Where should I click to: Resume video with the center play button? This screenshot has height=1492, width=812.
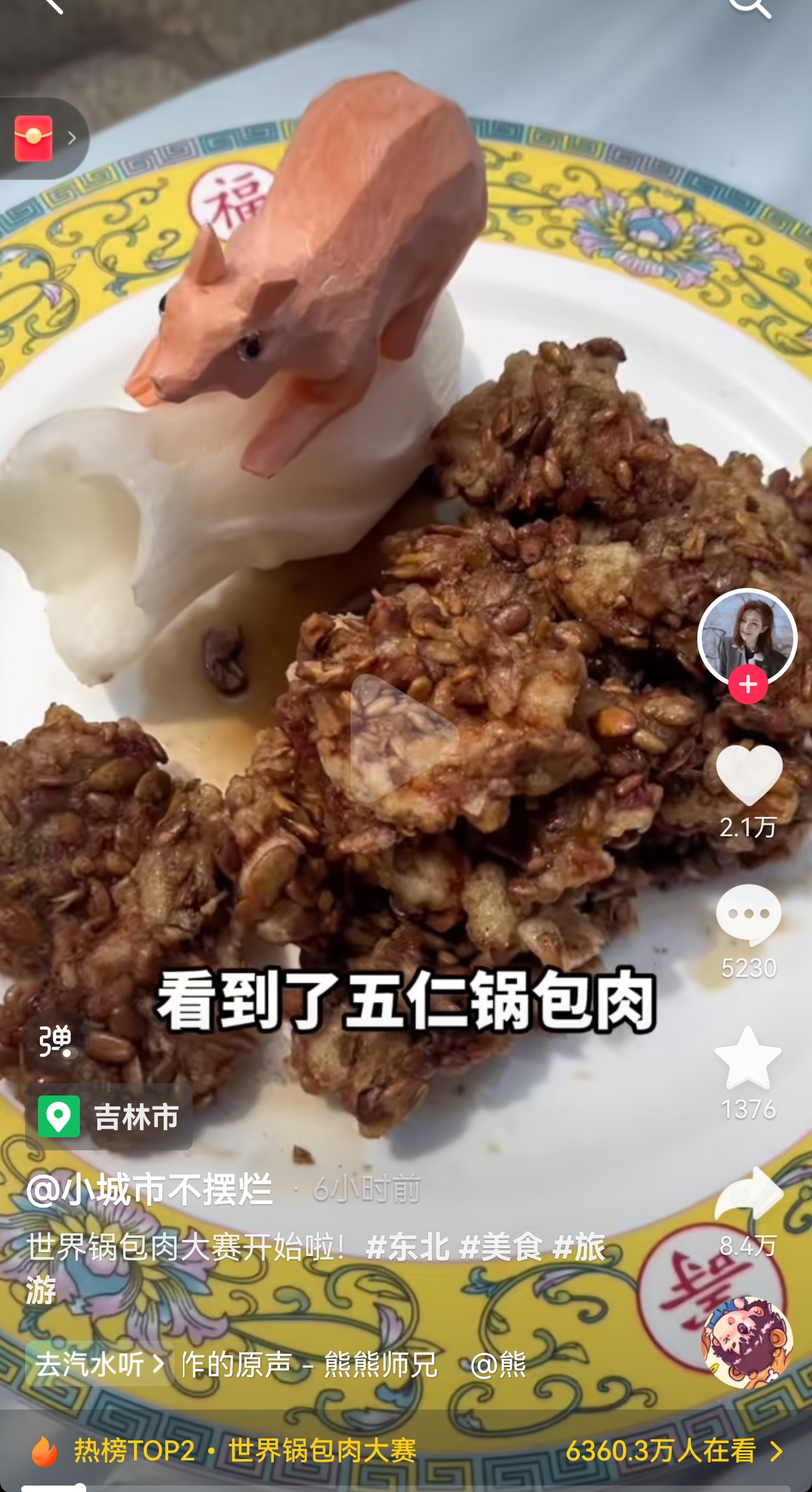tap(403, 740)
